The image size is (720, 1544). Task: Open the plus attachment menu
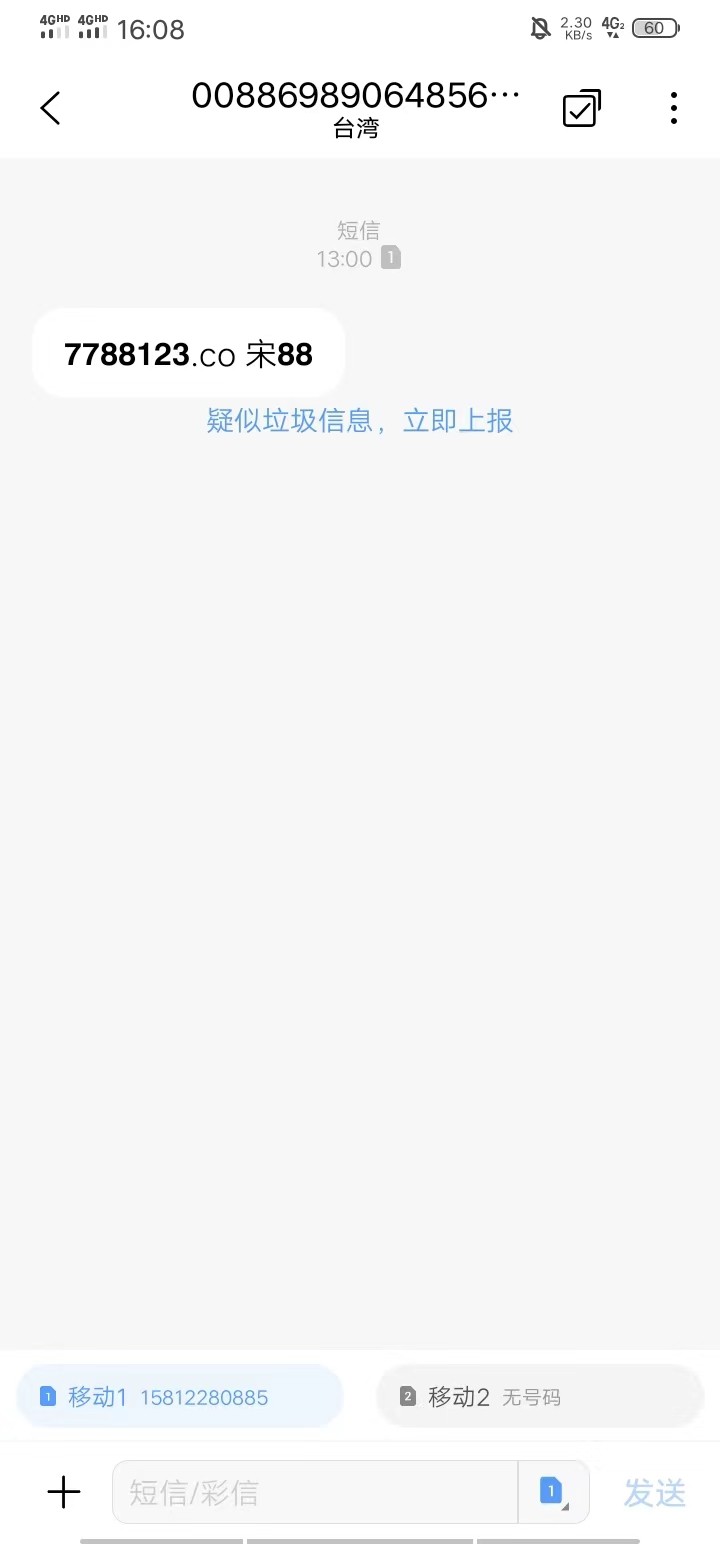(x=64, y=1493)
